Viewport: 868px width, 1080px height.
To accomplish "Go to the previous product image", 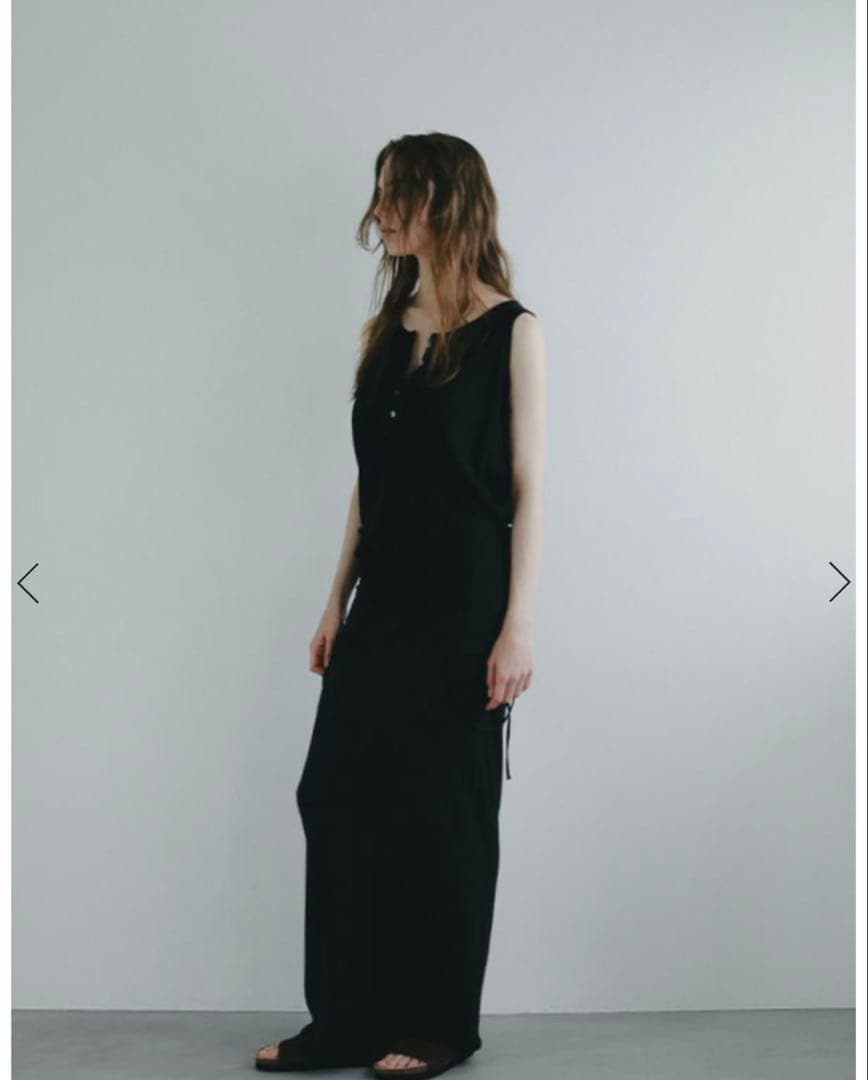I will point(28,583).
